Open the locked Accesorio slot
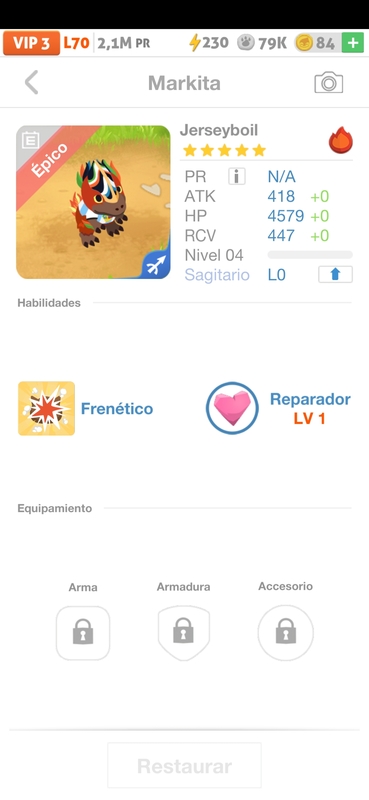This screenshot has width=369, height=800. 285,633
